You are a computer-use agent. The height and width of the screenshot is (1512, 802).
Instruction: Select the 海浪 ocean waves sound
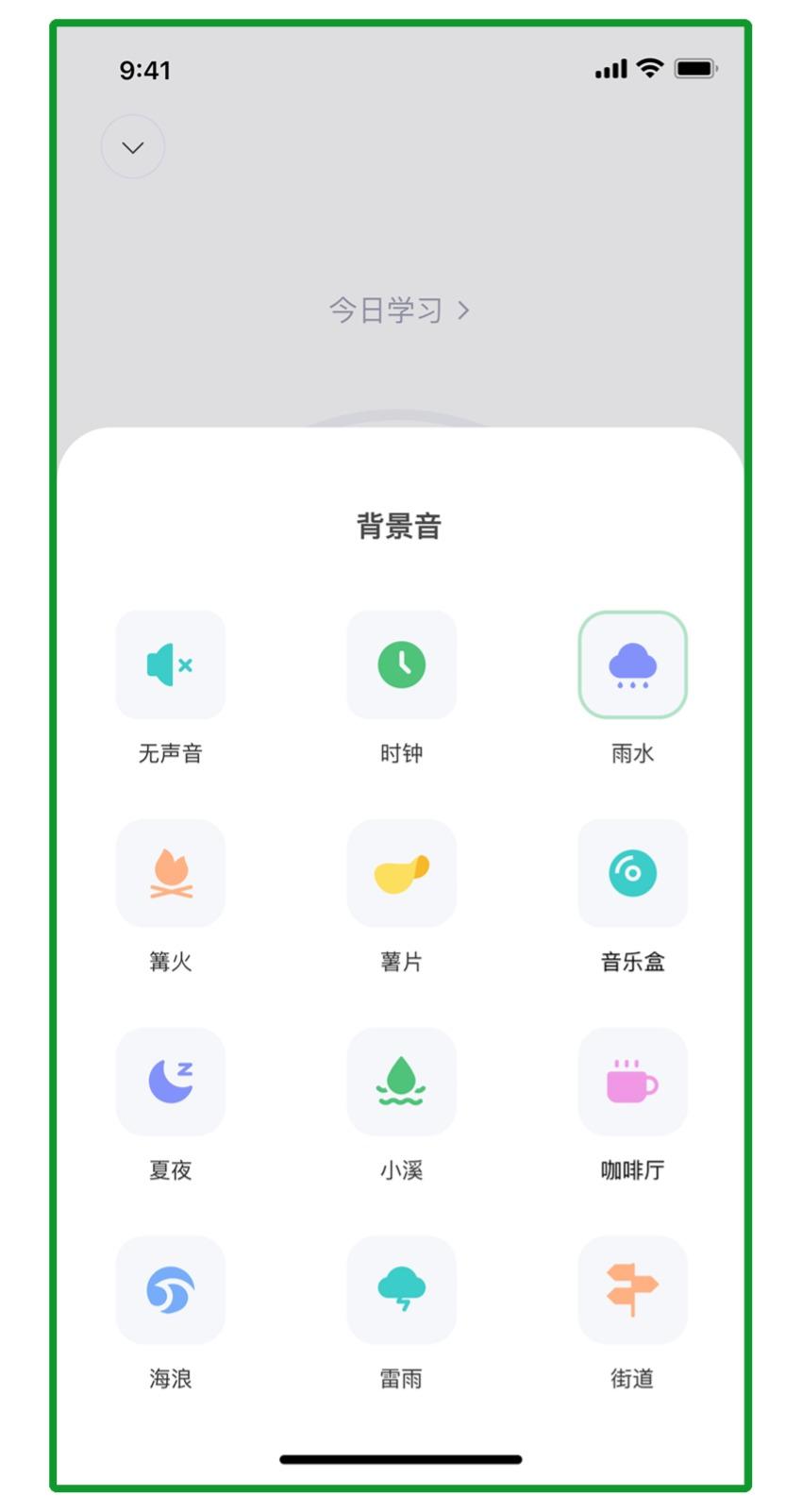click(171, 1290)
